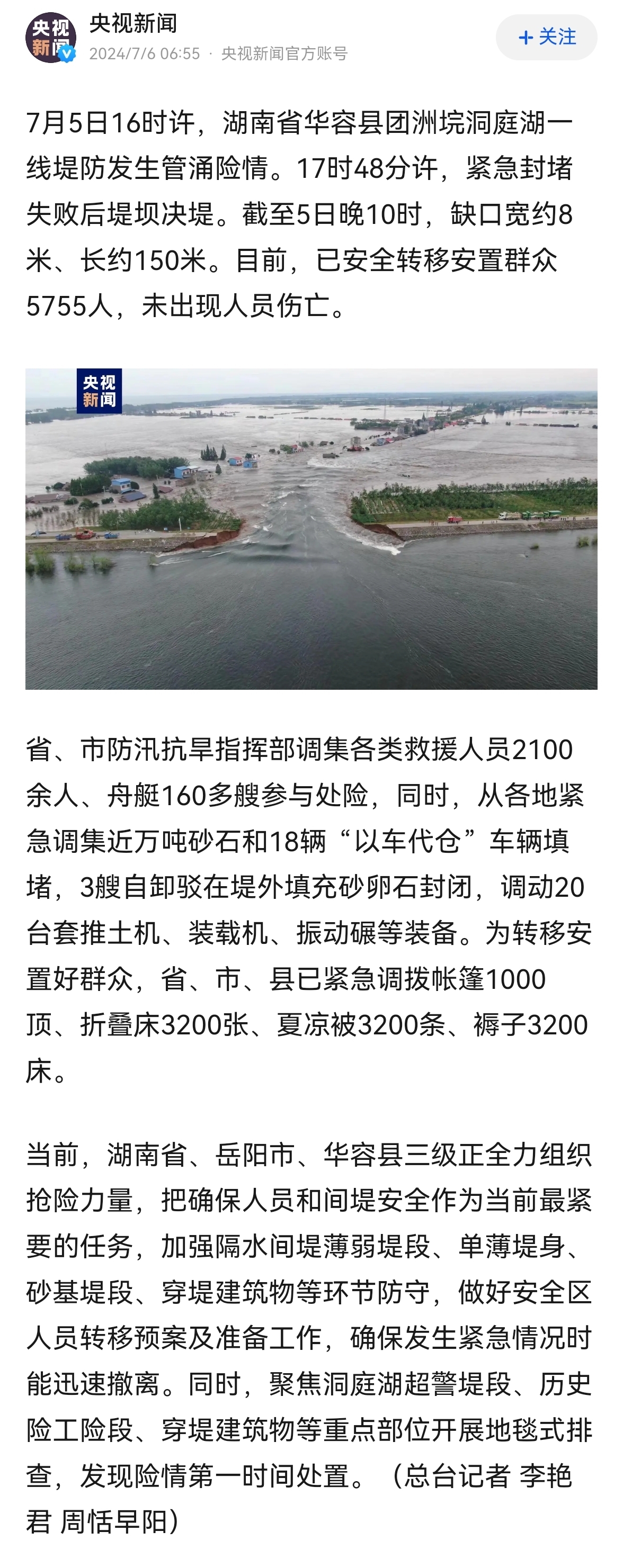This screenshot has height=1568, width=623.
Task: Open the 央视新闻 profile avatar
Action: click(x=50, y=37)
